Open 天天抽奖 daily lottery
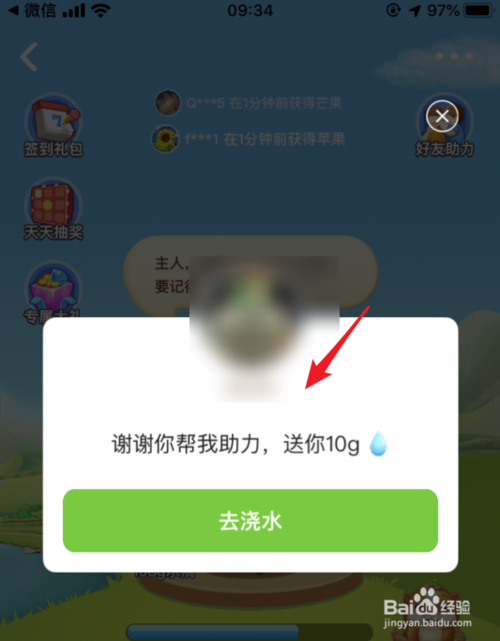 click(x=53, y=210)
